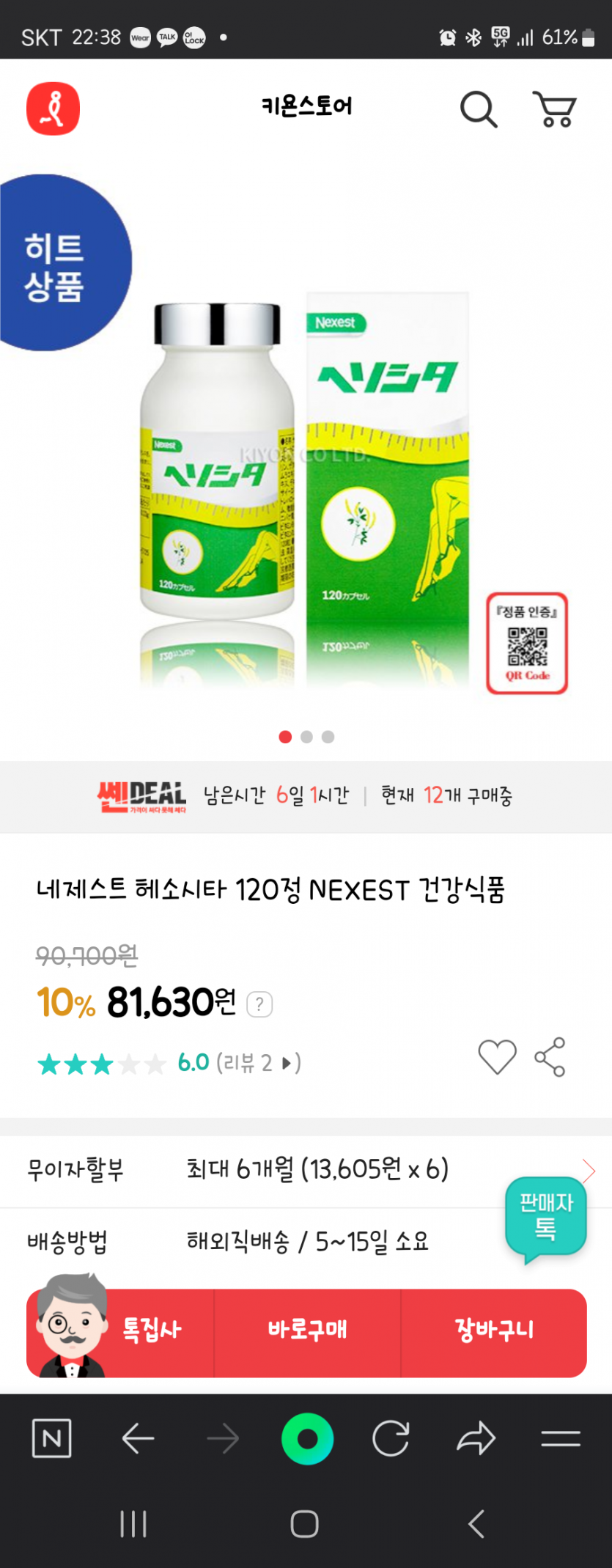Screen dimensions: 612x1568
Task: Open the price info question mark
Action: [x=259, y=1004]
